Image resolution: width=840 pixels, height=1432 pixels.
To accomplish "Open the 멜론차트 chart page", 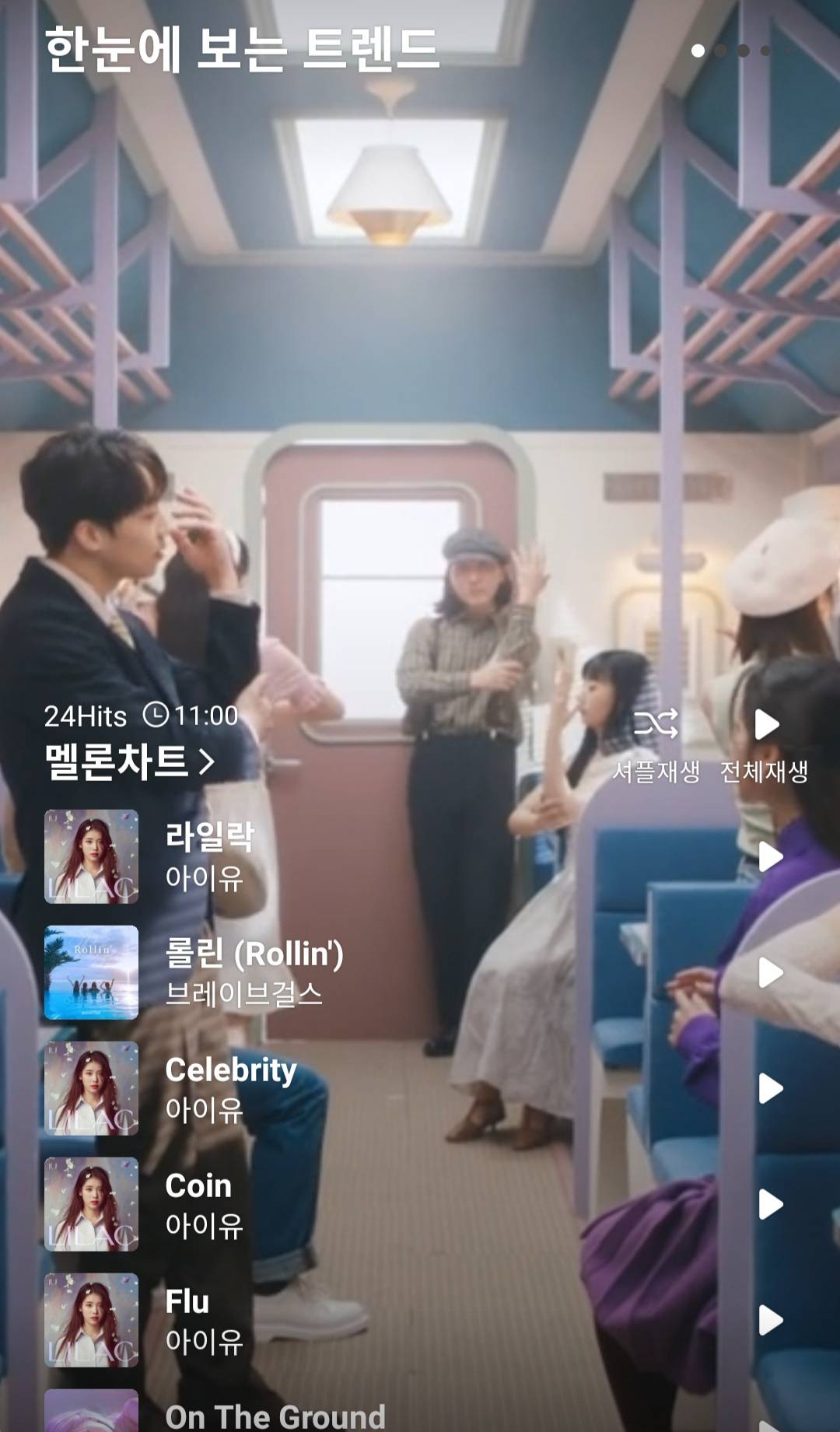I will tap(128, 762).
